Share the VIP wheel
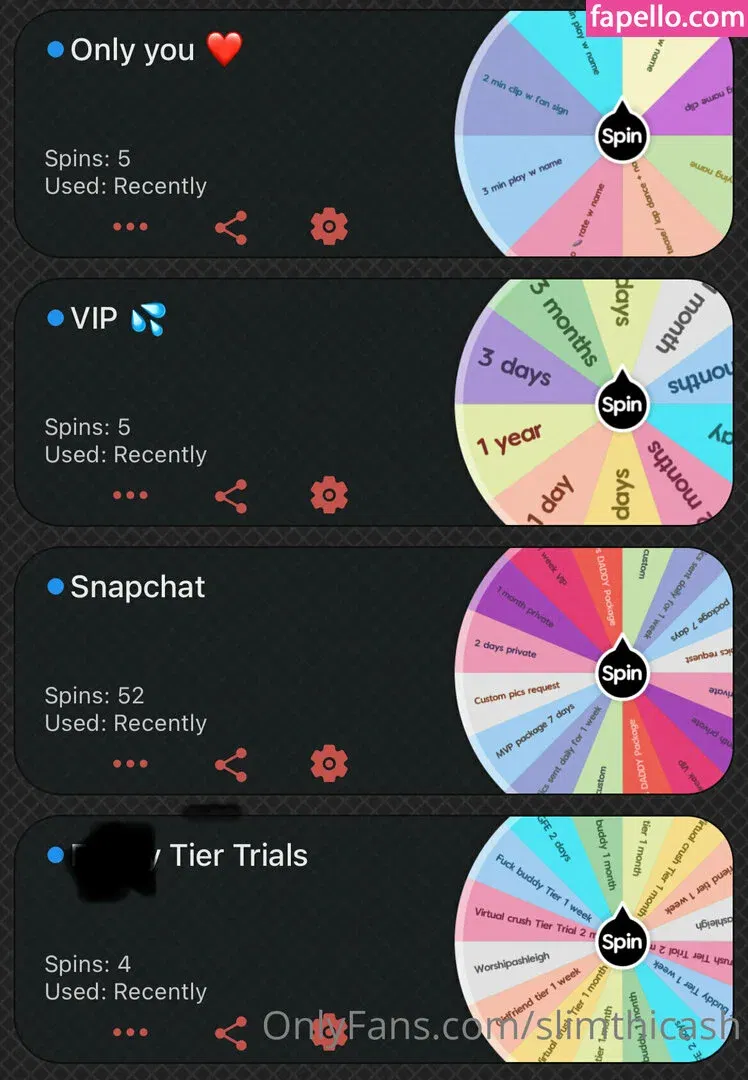Viewport: 748px width, 1080px height. coord(231,495)
